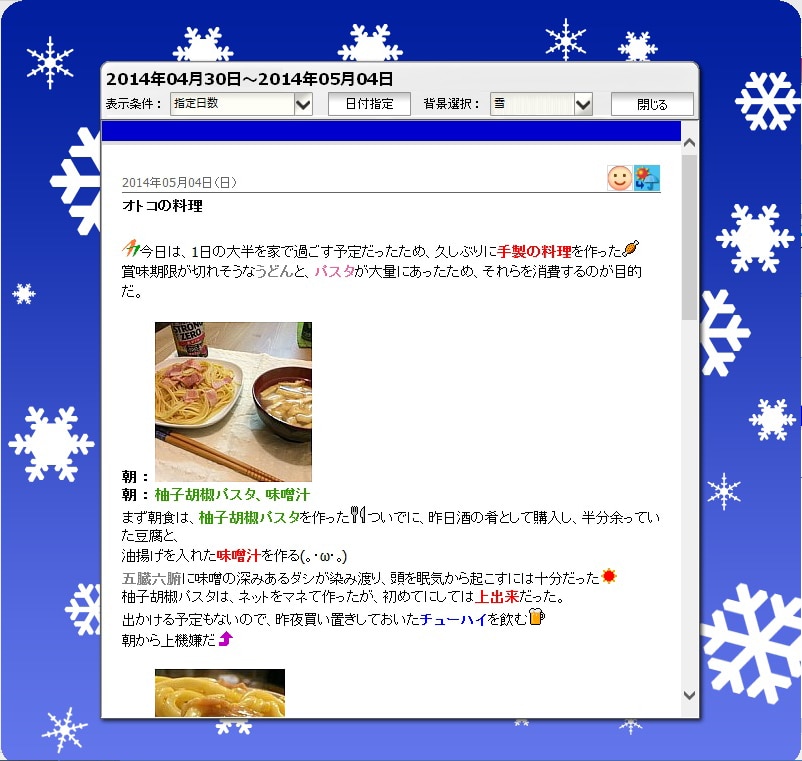Tap the 日付指定 button
Screen dimensions: 802x761
coord(369,104)
